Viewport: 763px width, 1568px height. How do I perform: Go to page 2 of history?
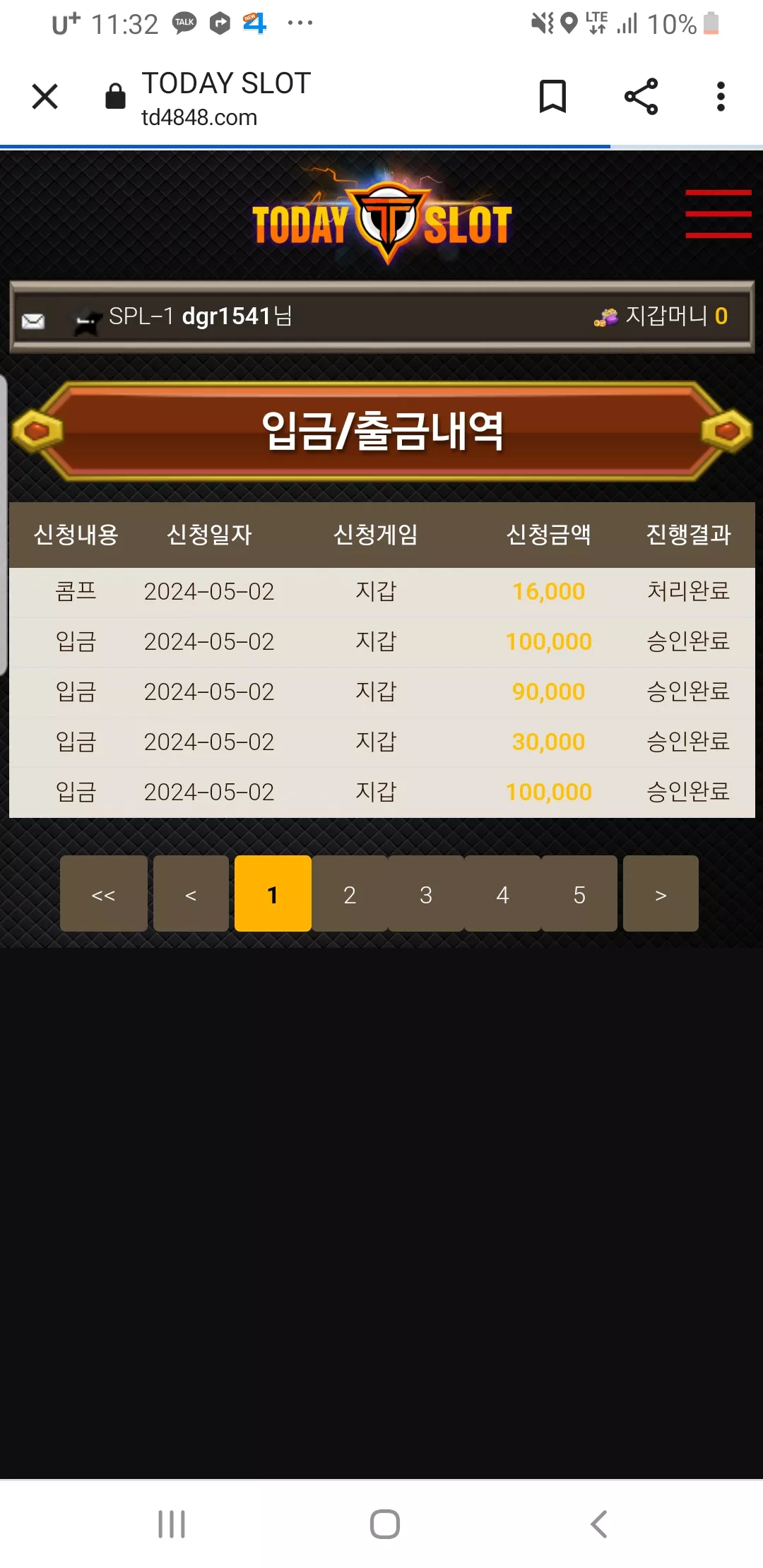pyautogui.click(x=349, y=894)
